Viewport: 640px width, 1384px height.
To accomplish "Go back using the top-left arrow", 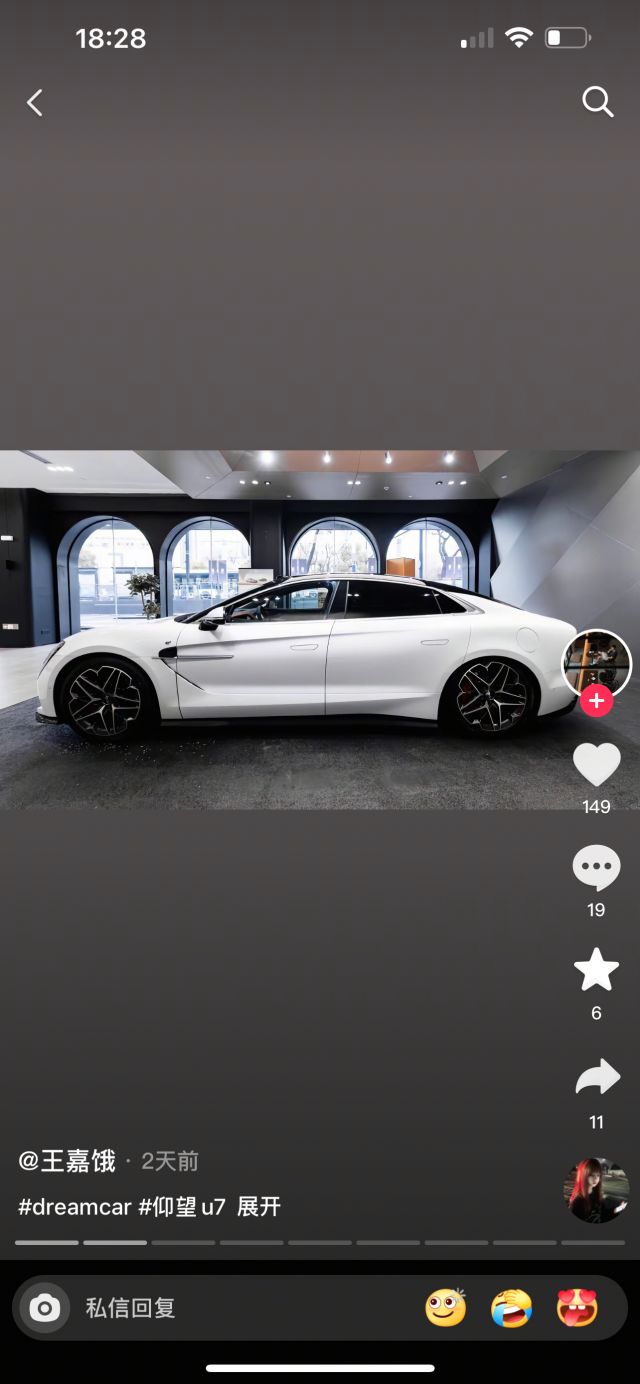I will (x=35, y=102).
